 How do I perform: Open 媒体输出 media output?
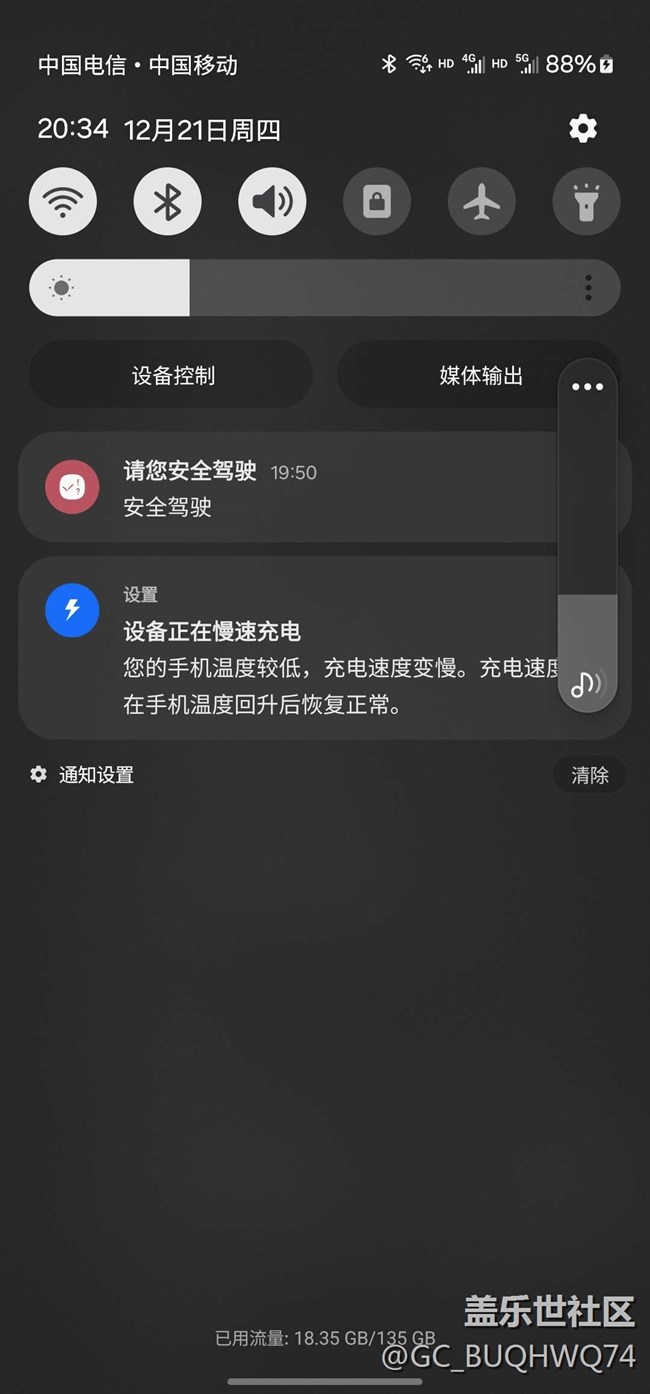point(448,375)
